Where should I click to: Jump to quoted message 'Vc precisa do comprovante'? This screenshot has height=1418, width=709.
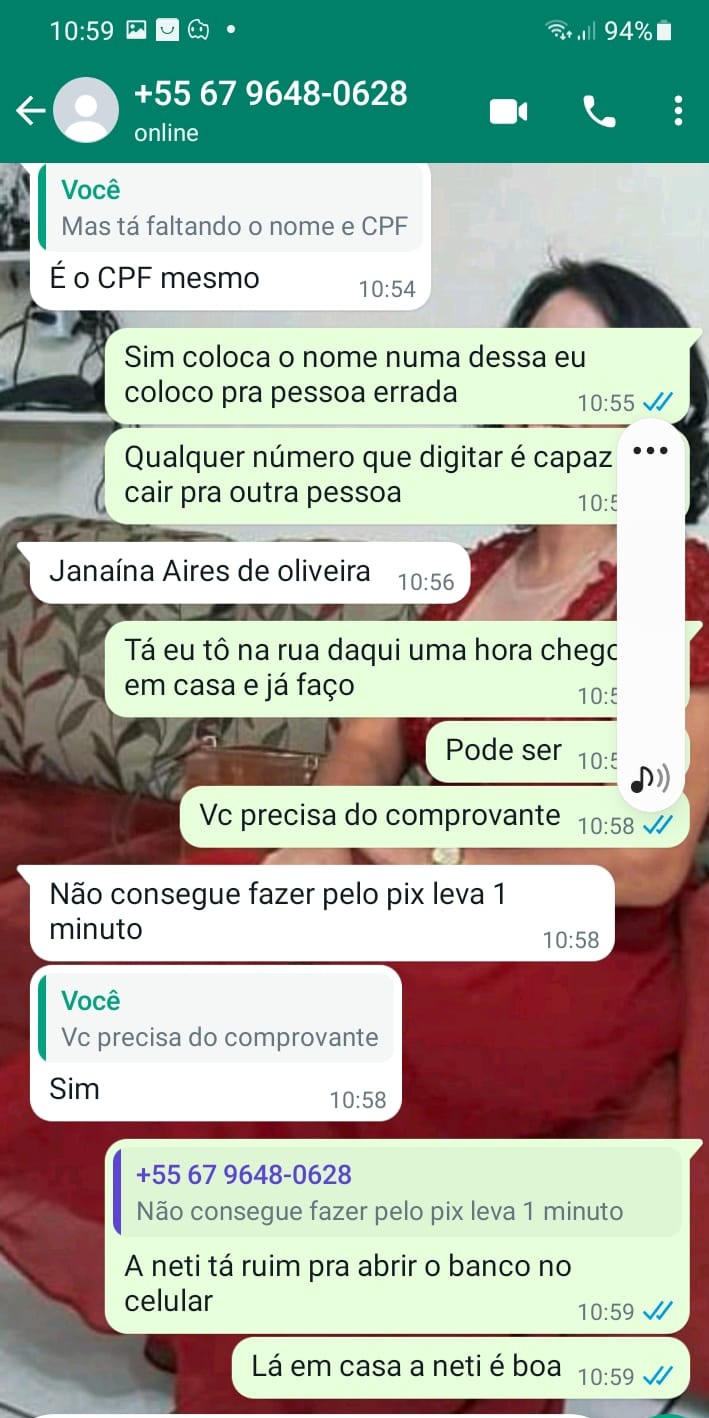(219, 1019)
